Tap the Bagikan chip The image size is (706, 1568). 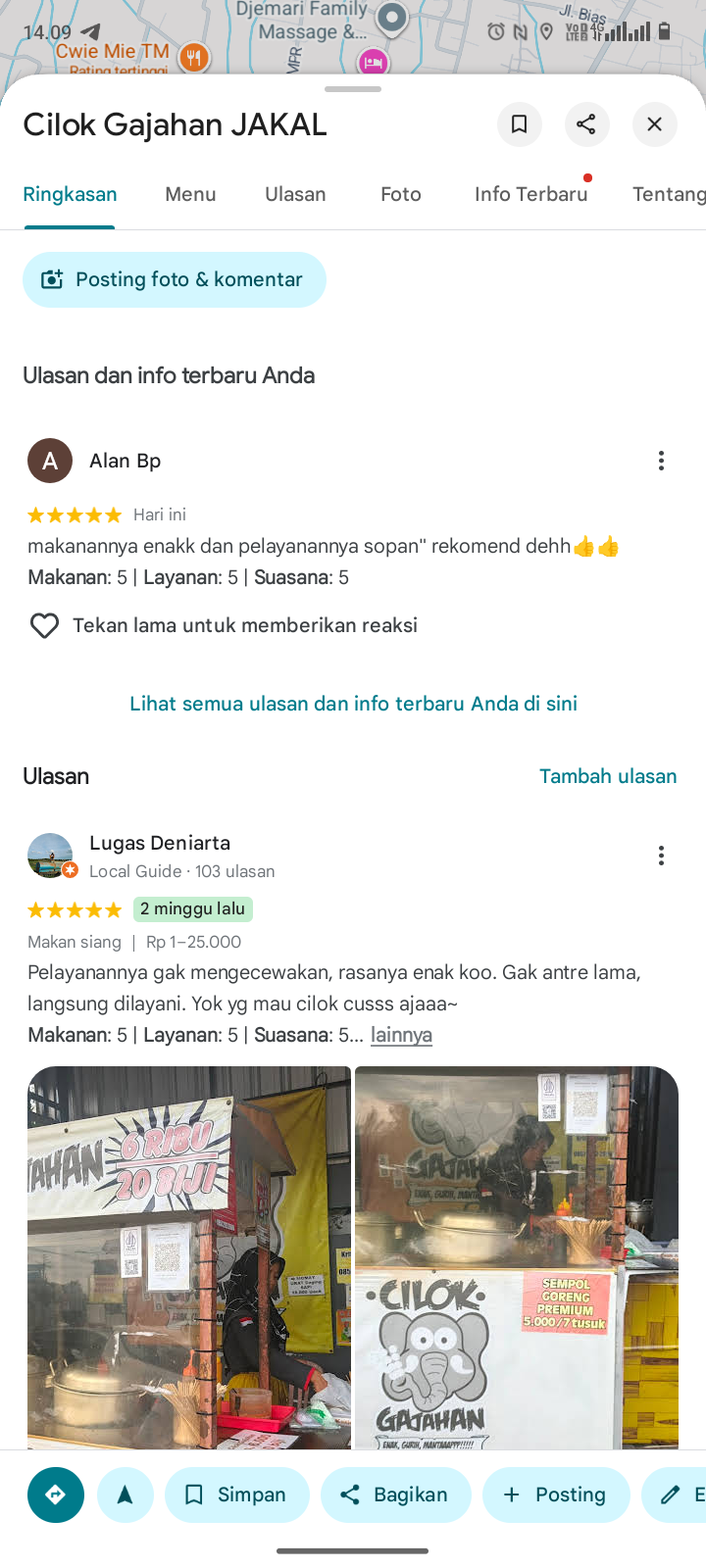395,1494
